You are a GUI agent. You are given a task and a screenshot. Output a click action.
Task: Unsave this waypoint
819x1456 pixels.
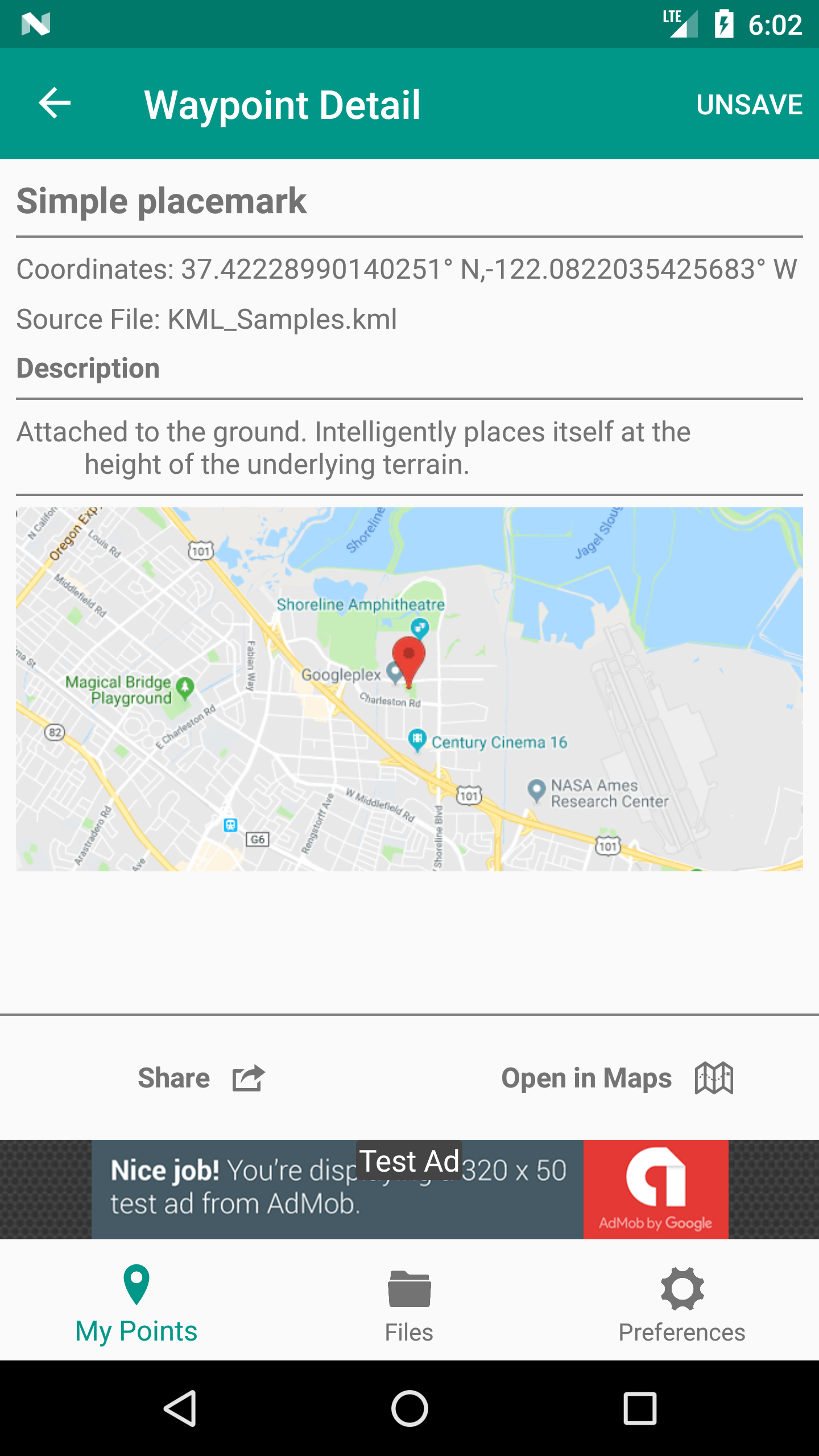click(x=749, y=105)
